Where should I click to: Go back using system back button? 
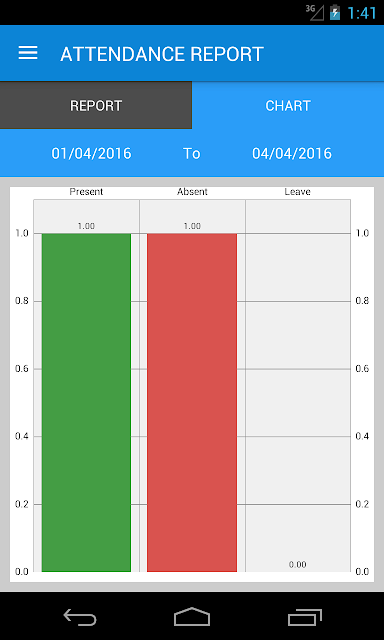80,616
